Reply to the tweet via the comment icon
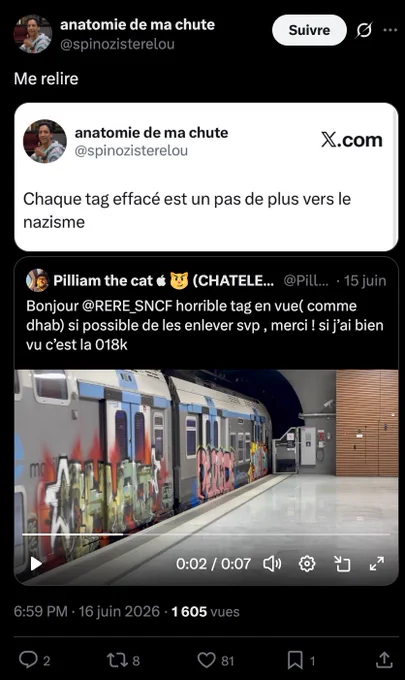Image resolution: width=405 pixels, height=680 pixels. pos(28,660)
